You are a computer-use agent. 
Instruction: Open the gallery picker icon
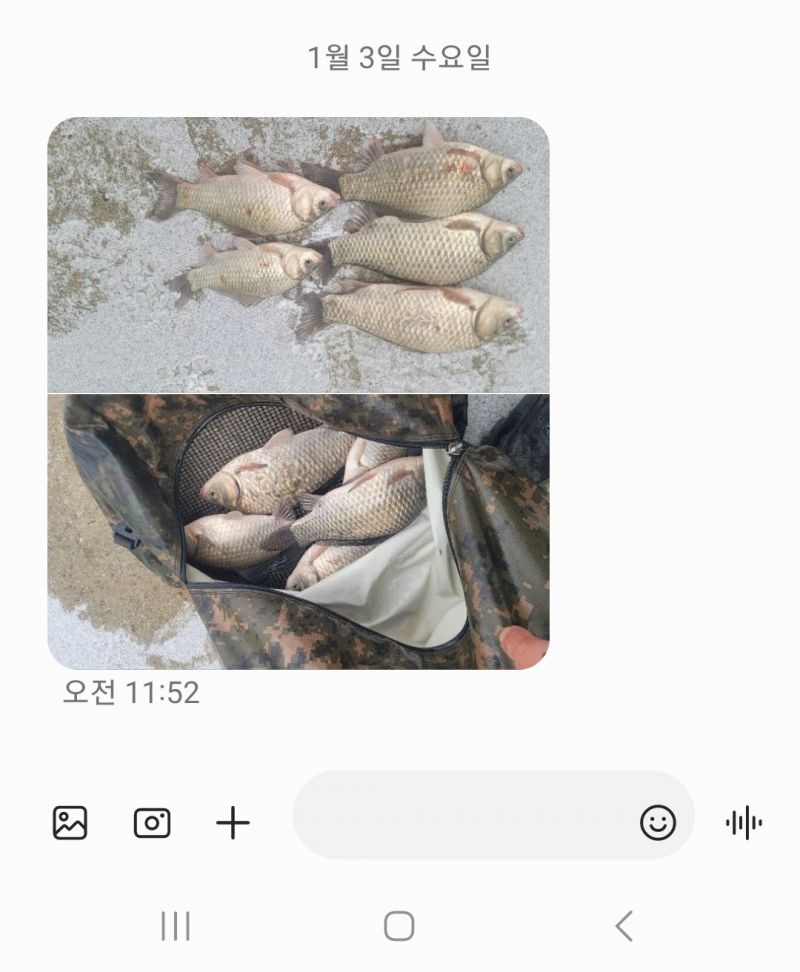[x=70, y=823]
